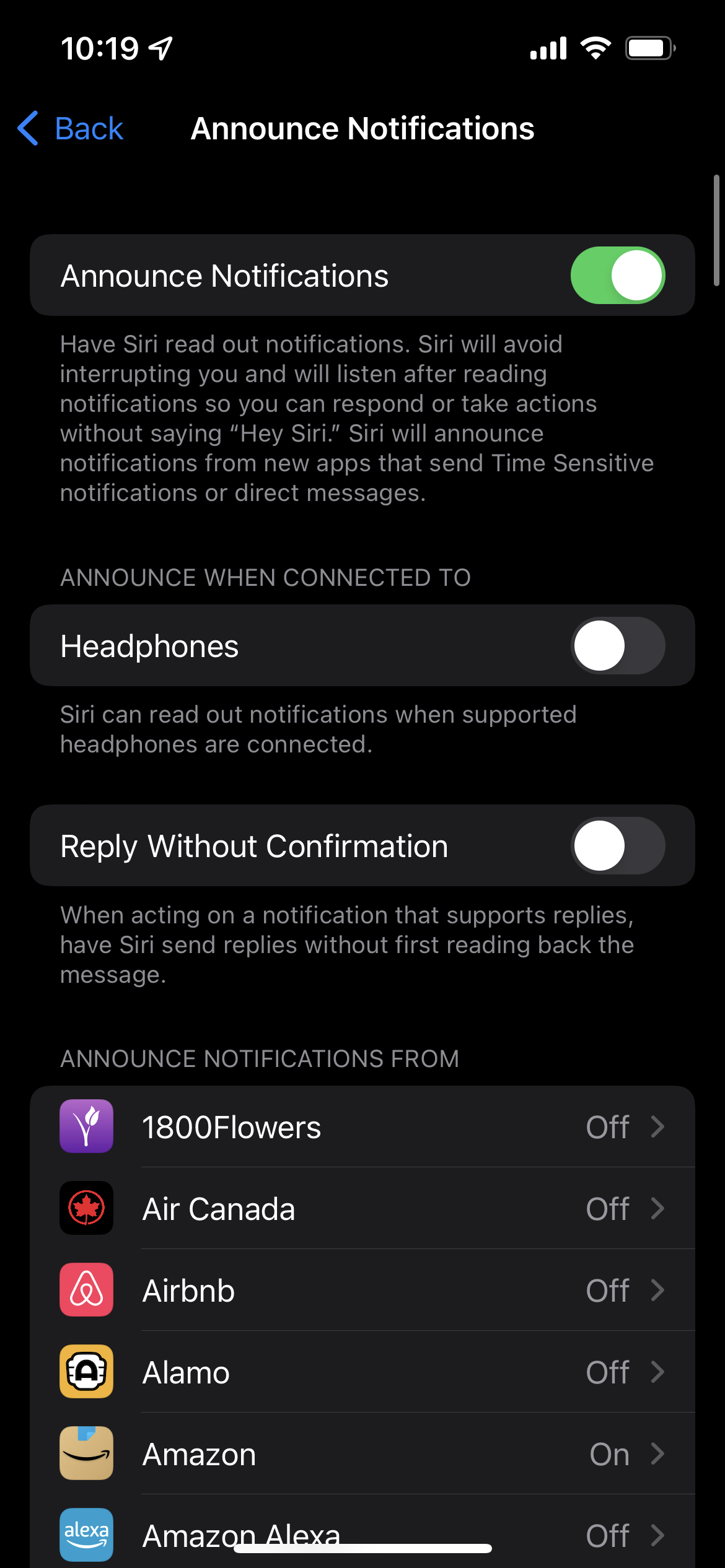Tap the Announce Notifications title
This screenshot has height=1568, width=725.
tap(362, 128)
